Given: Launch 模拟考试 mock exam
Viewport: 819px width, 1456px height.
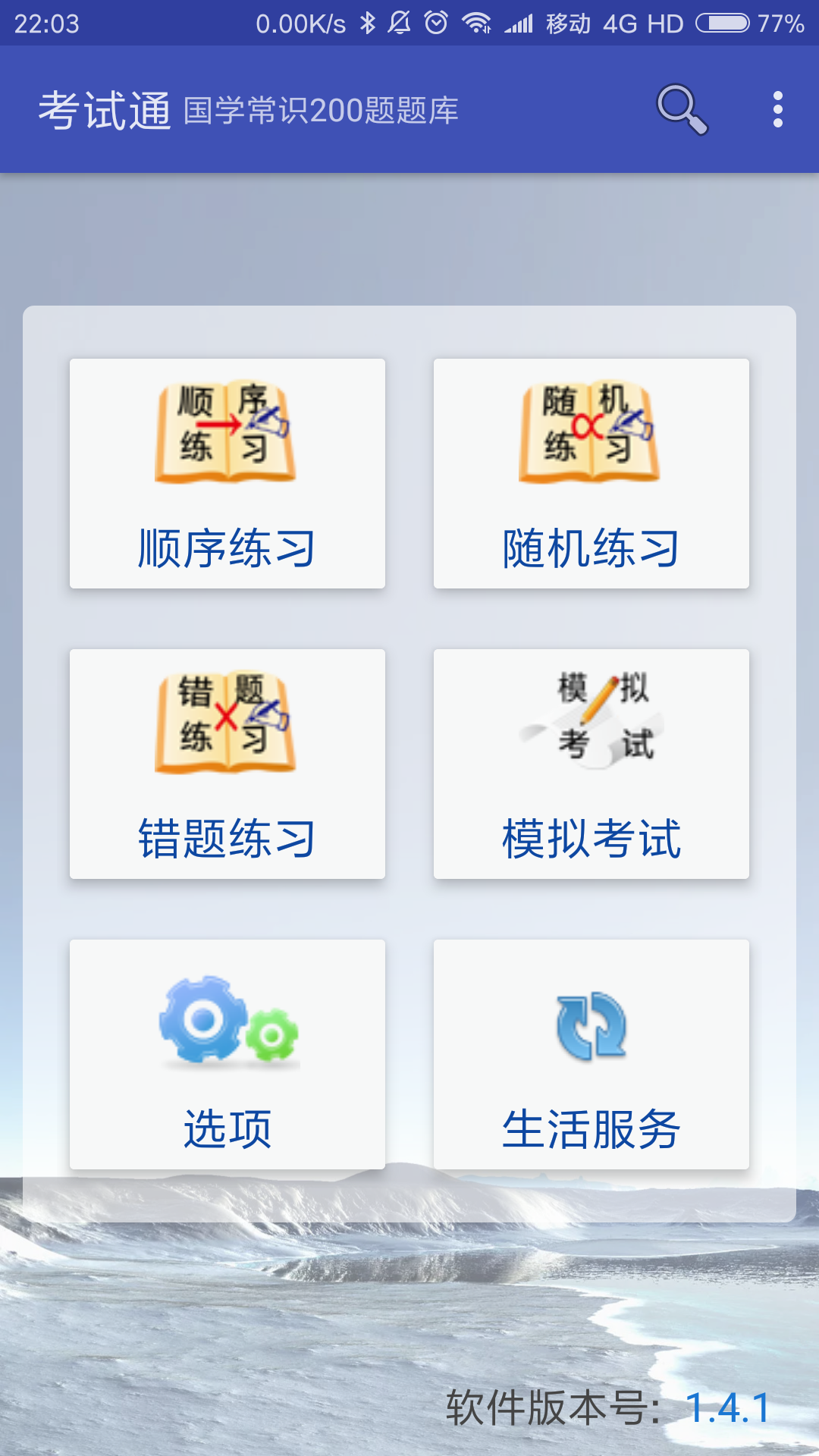Looking at the screenshot, I should coord(591,764).
